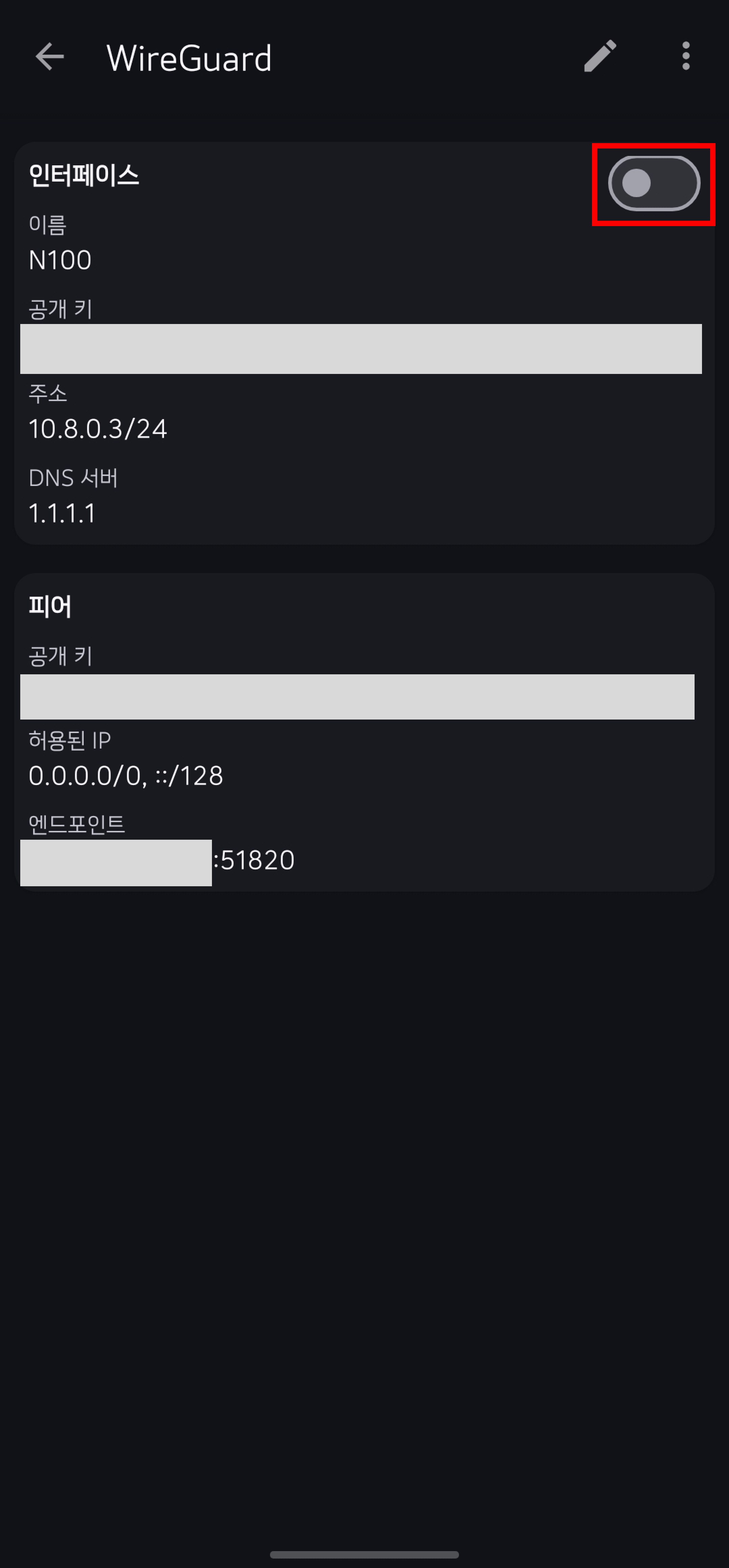Turn on the N100 tunnel switch
The width and height of the screenshot is (729, 1568).
653,183
